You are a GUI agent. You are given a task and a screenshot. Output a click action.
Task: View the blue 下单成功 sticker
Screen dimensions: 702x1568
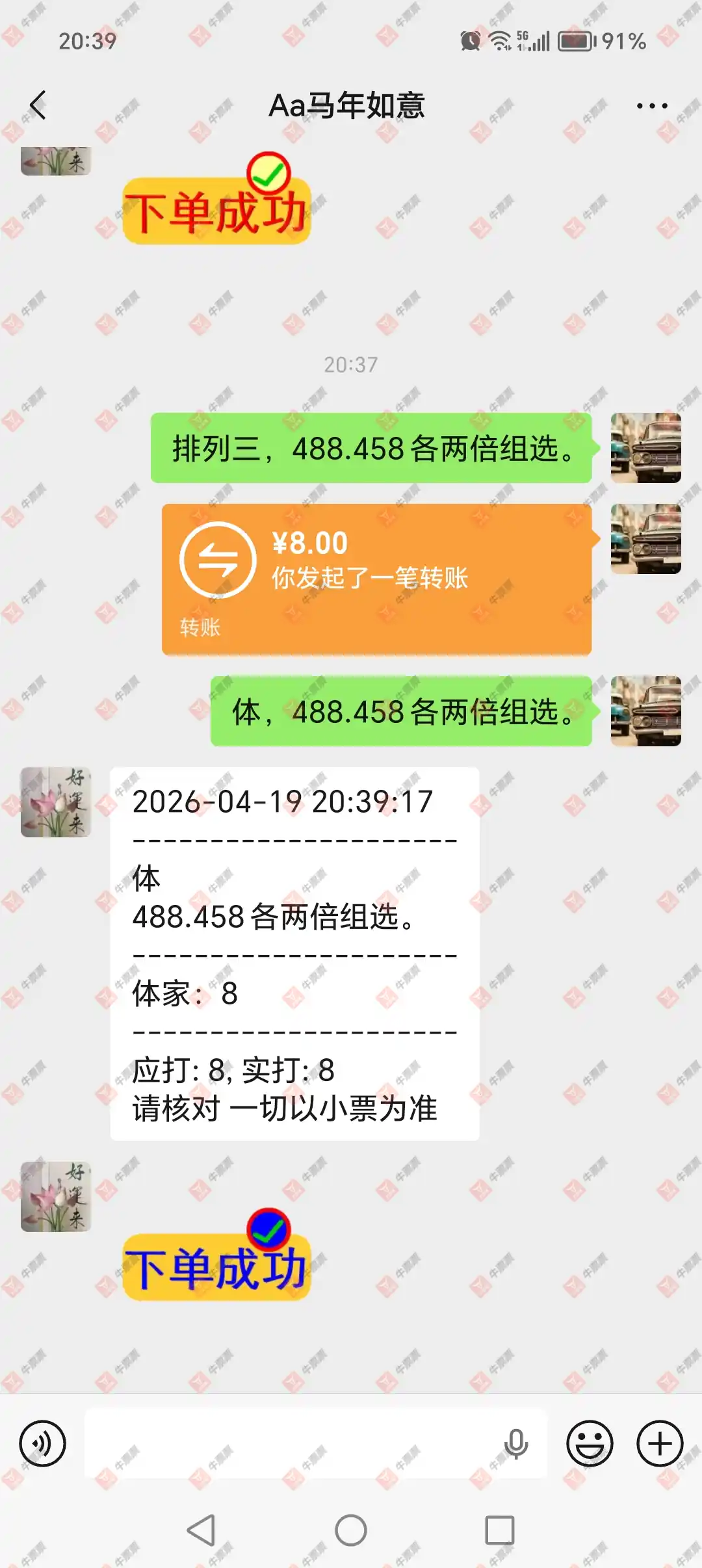(216, 1257)
